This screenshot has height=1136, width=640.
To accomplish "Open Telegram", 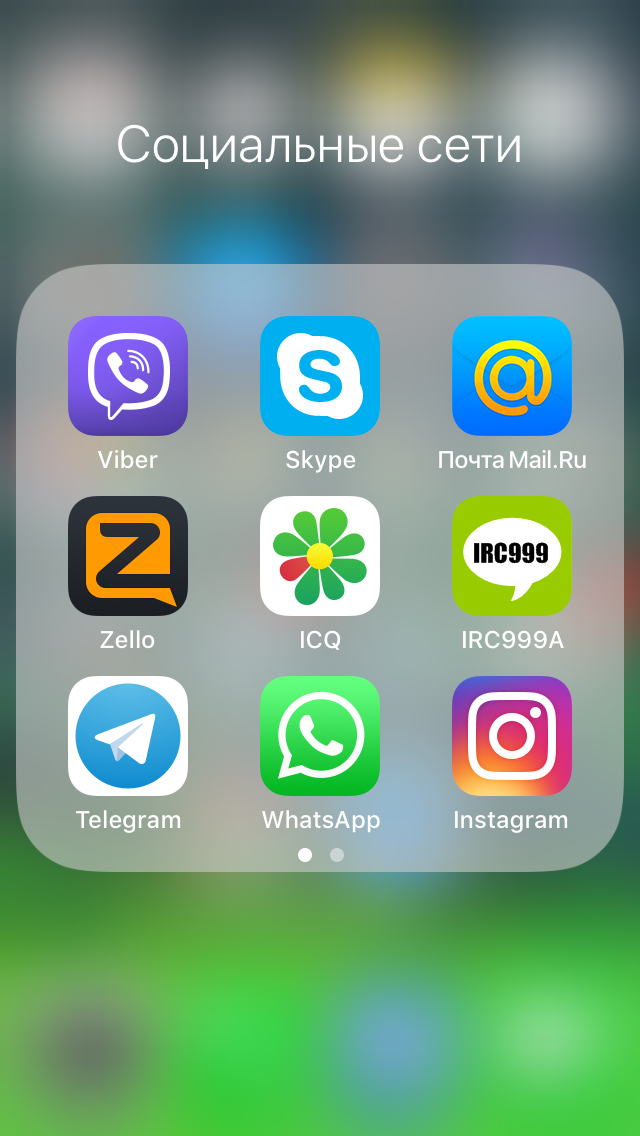I will (128, 736).
